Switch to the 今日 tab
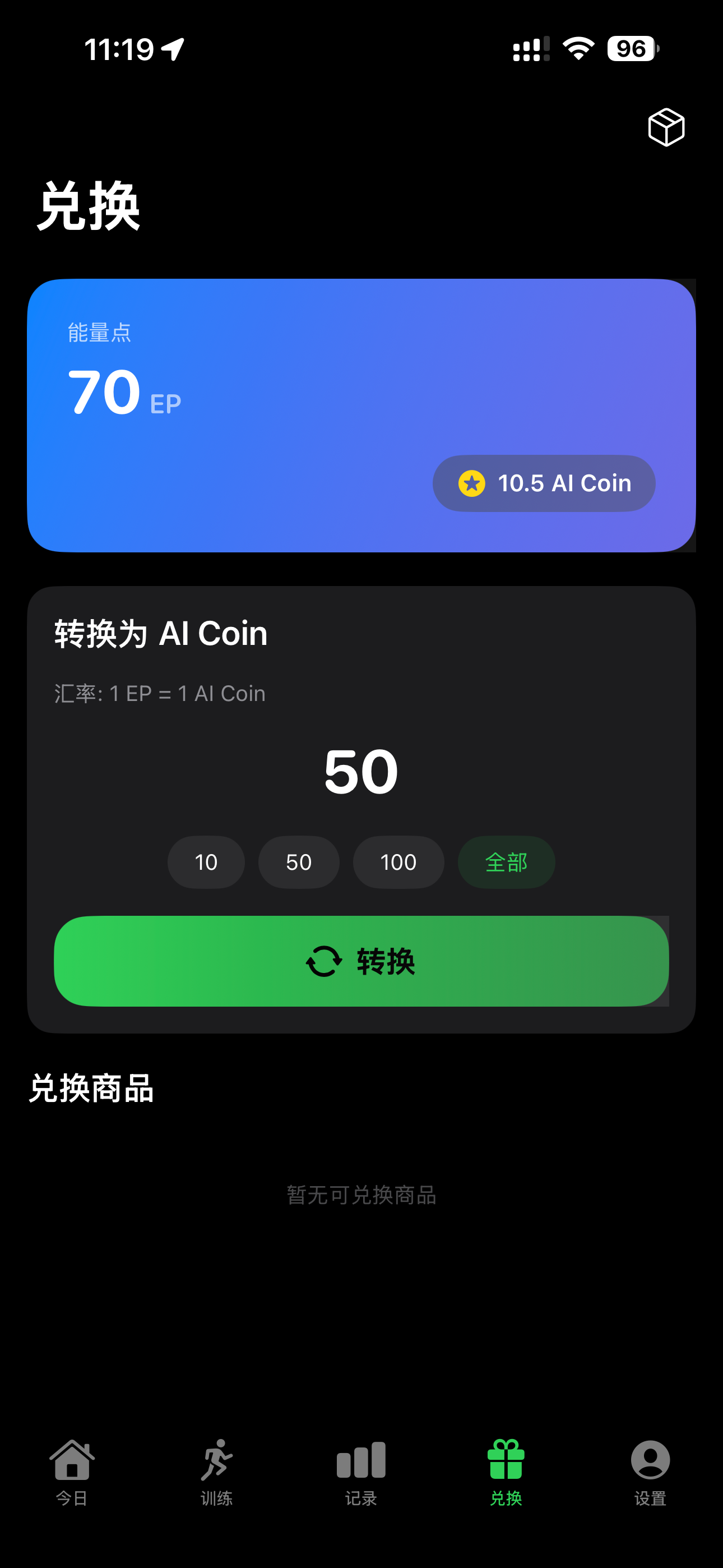 72,1472
